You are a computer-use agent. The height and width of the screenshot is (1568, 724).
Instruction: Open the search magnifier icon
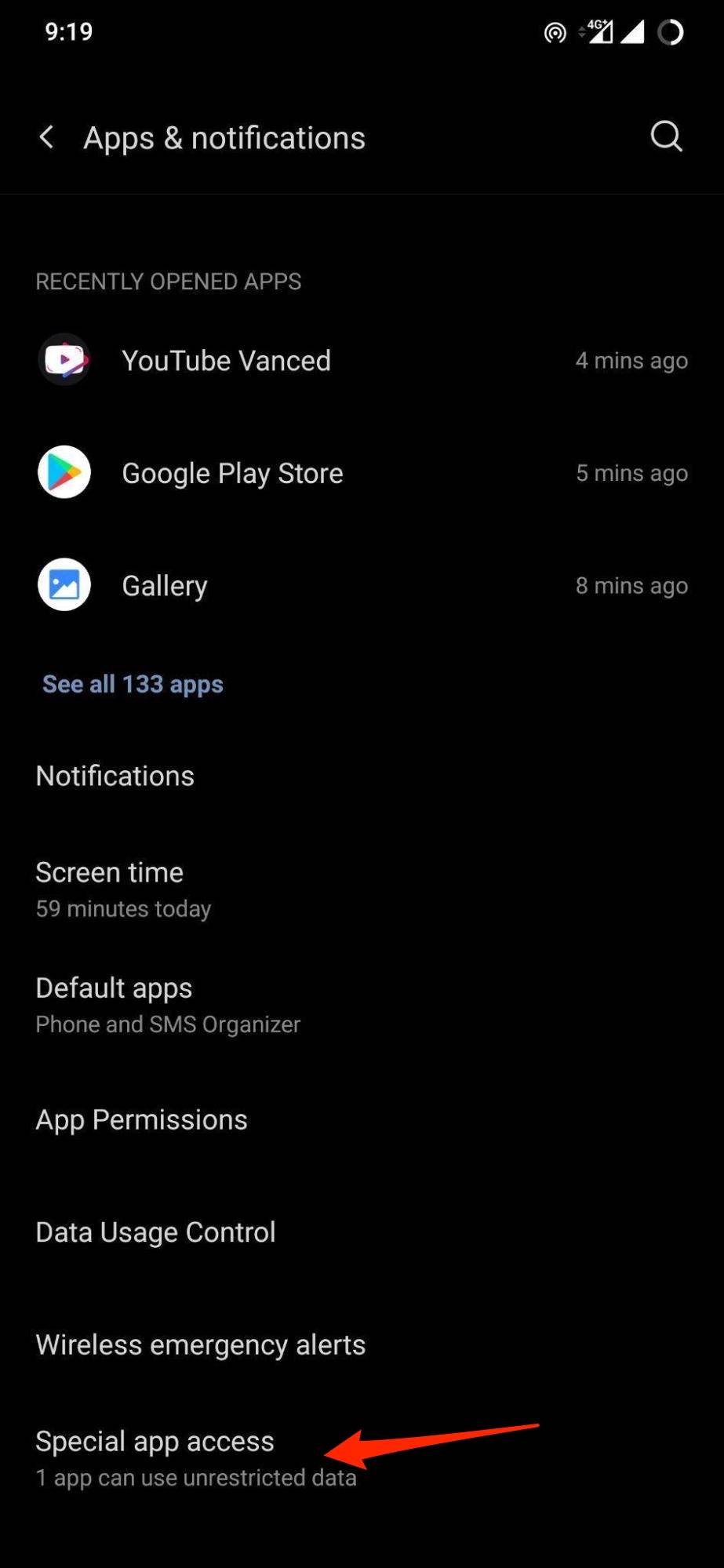click(666, 136)
